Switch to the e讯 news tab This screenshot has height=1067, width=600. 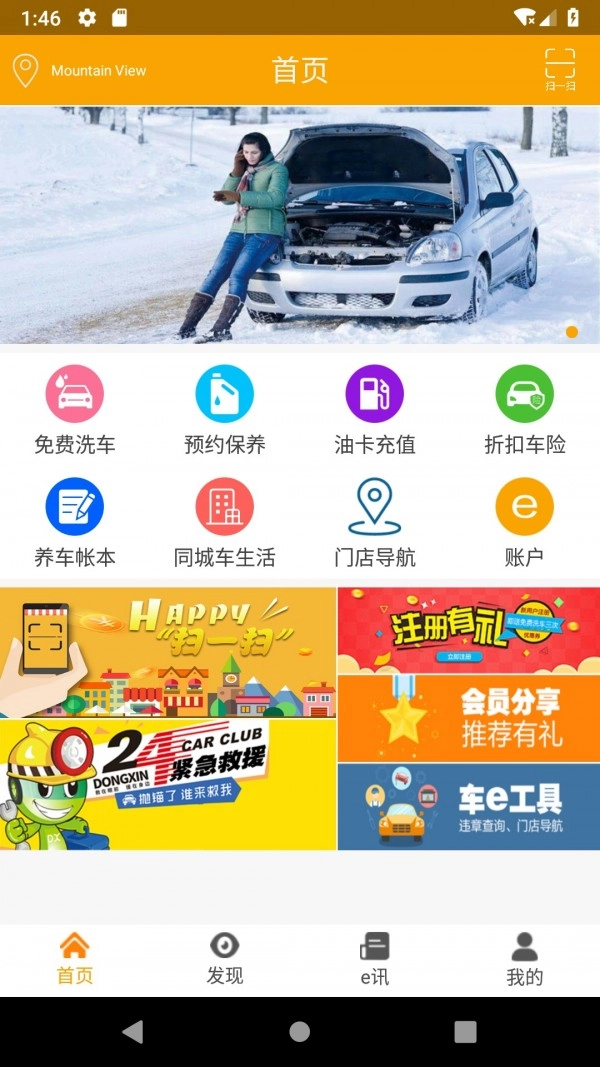[375, 960]
